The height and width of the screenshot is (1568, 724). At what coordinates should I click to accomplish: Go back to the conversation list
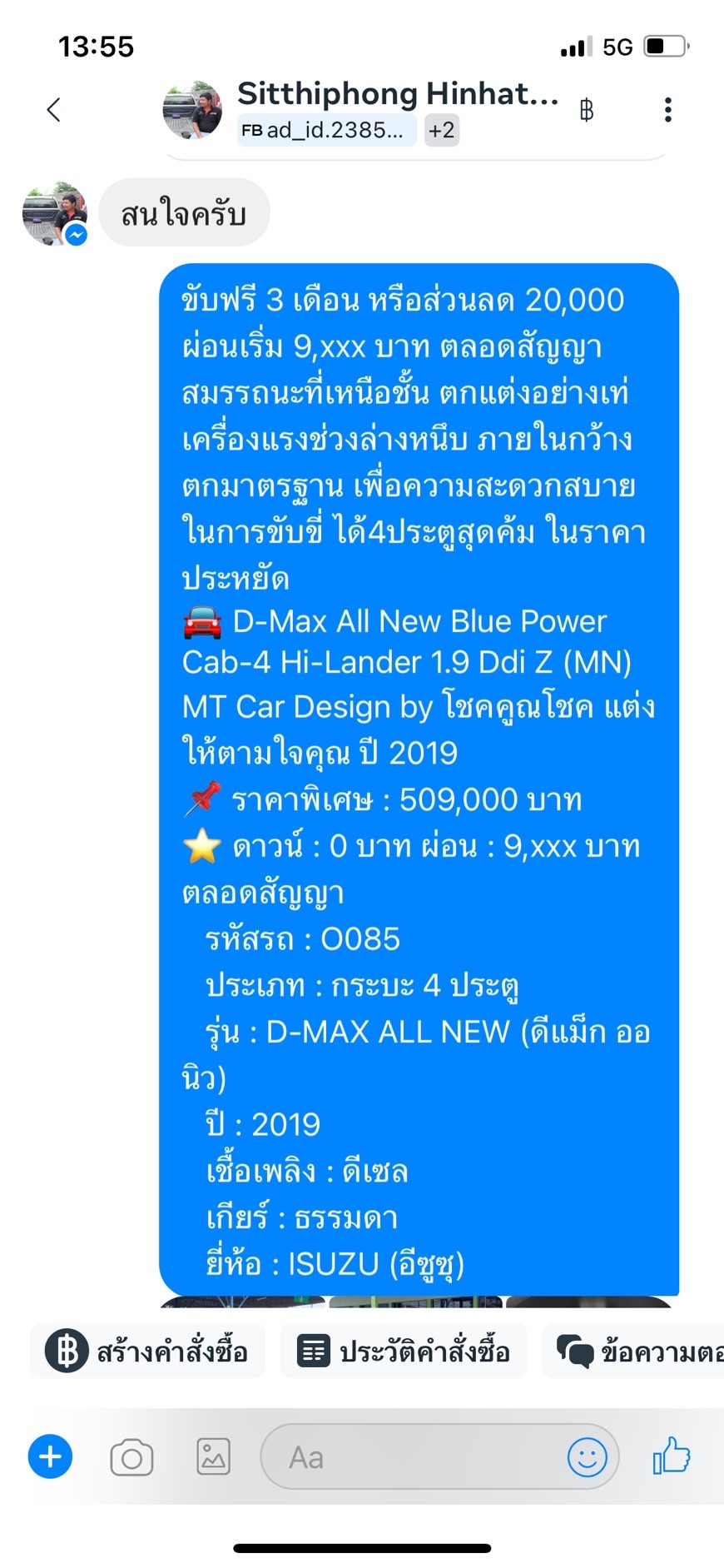click(x=54, y=110)
